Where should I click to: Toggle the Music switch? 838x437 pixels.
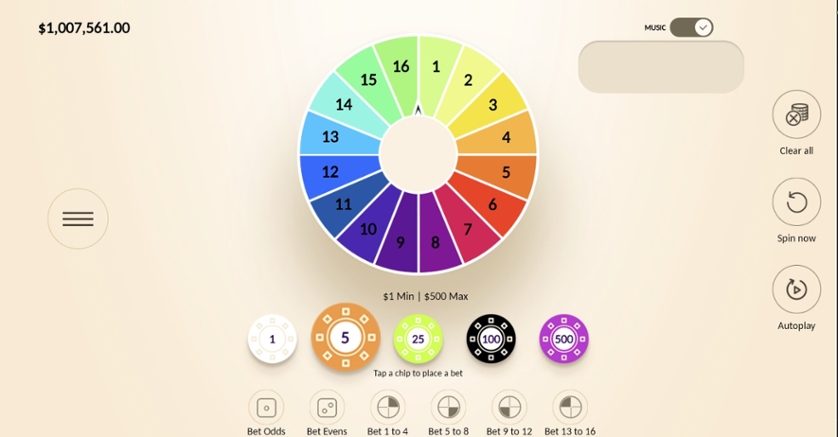[691, 28]
